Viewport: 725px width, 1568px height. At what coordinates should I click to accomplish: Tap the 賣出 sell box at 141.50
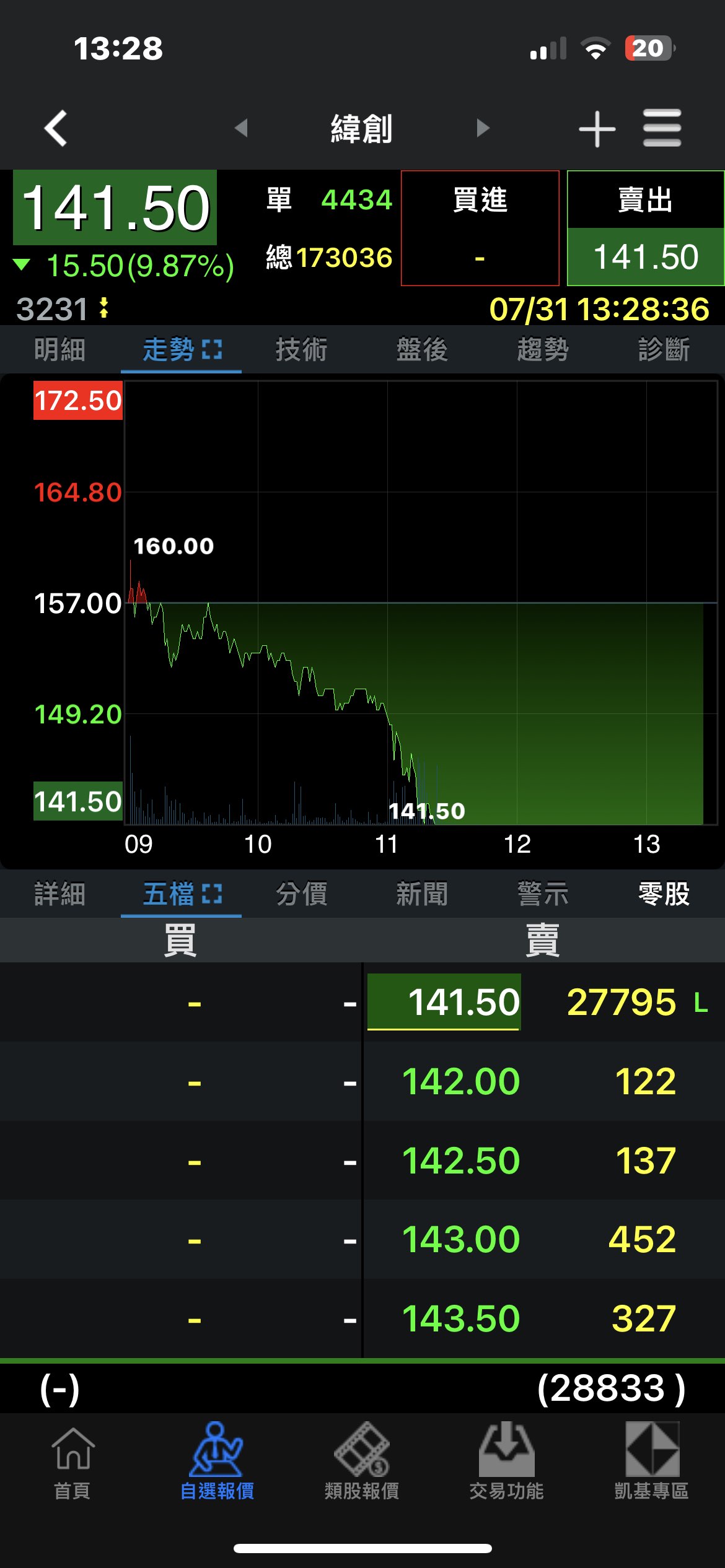pos(645,228)
